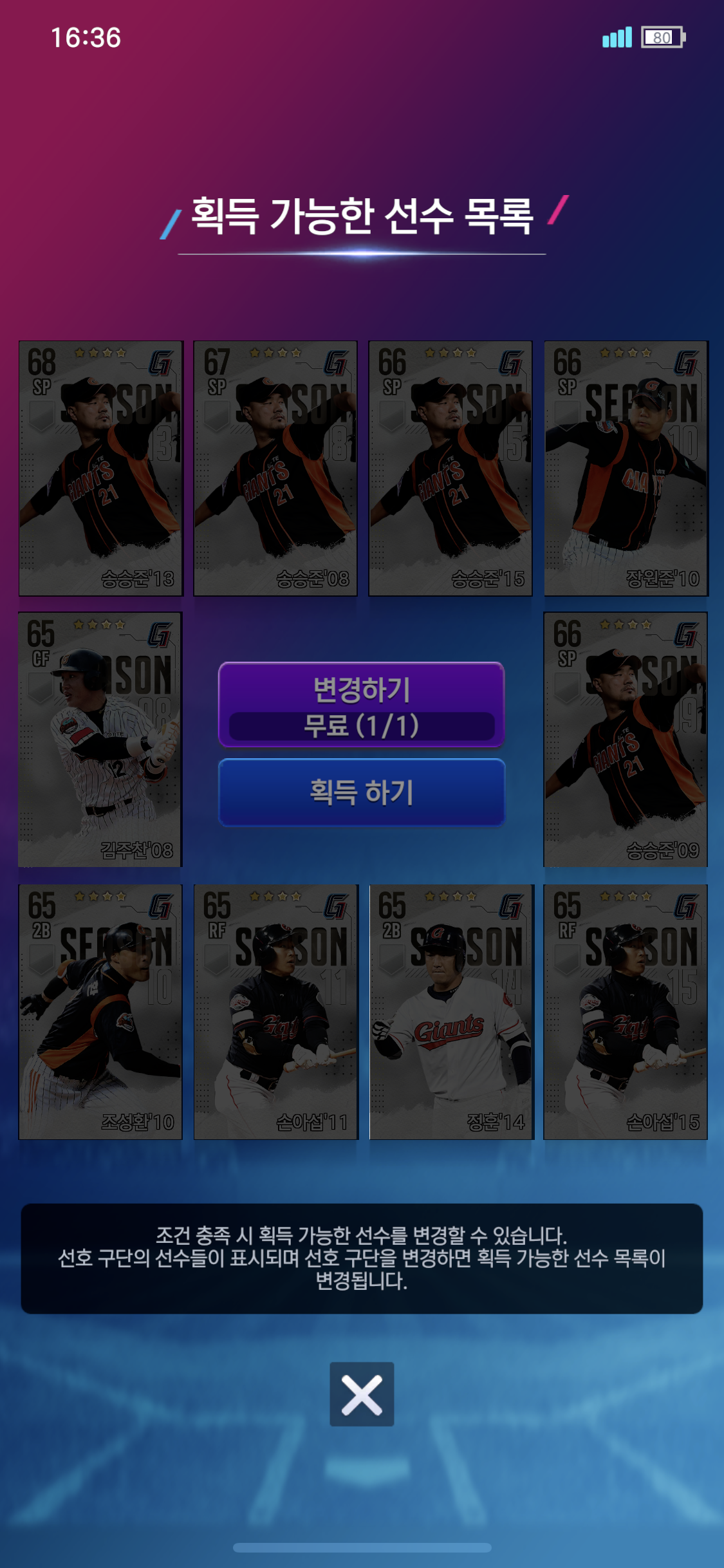Select the 손아섭'11 player card
Viewport: 724px width, 1568px height.
[275, 1012]
